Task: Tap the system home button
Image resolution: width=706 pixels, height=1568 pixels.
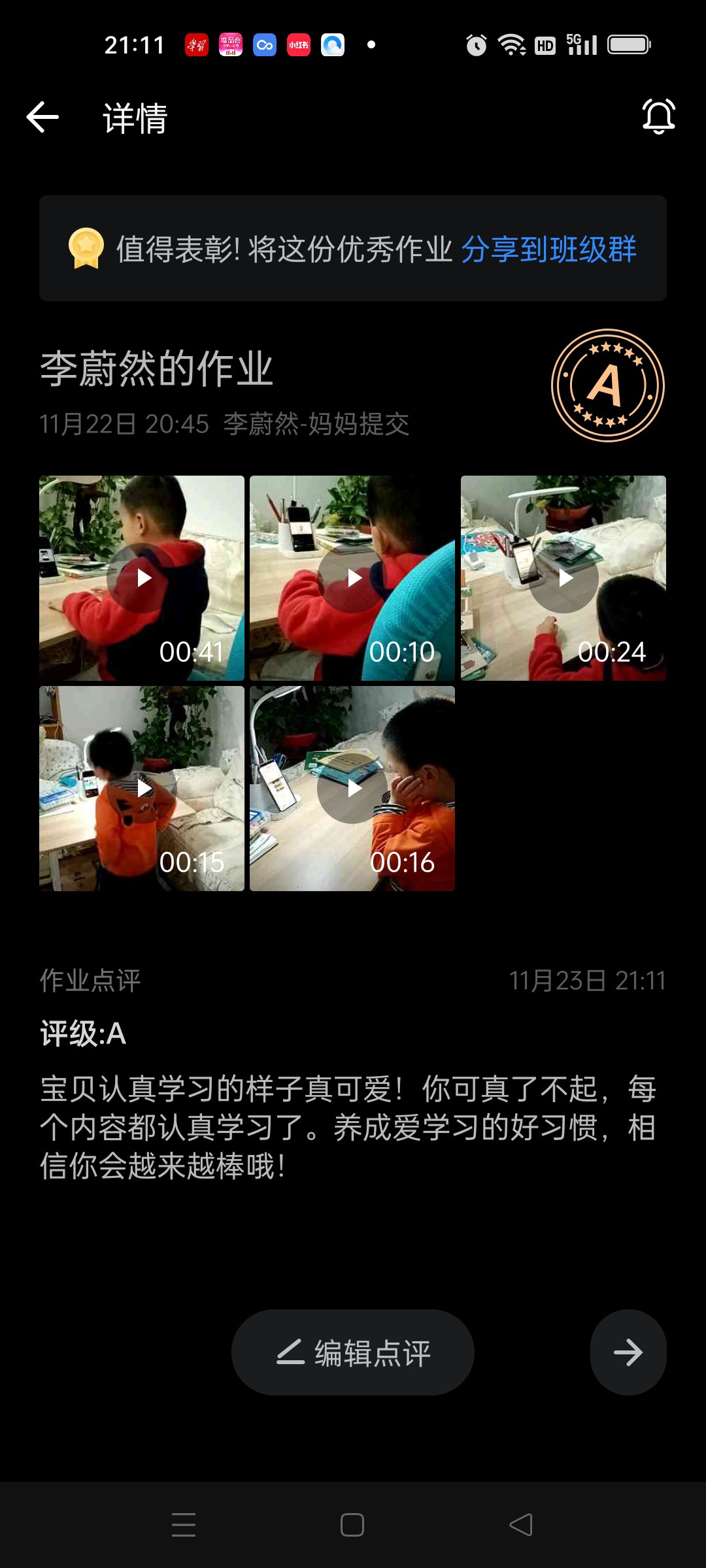Action: point(352,1525)
